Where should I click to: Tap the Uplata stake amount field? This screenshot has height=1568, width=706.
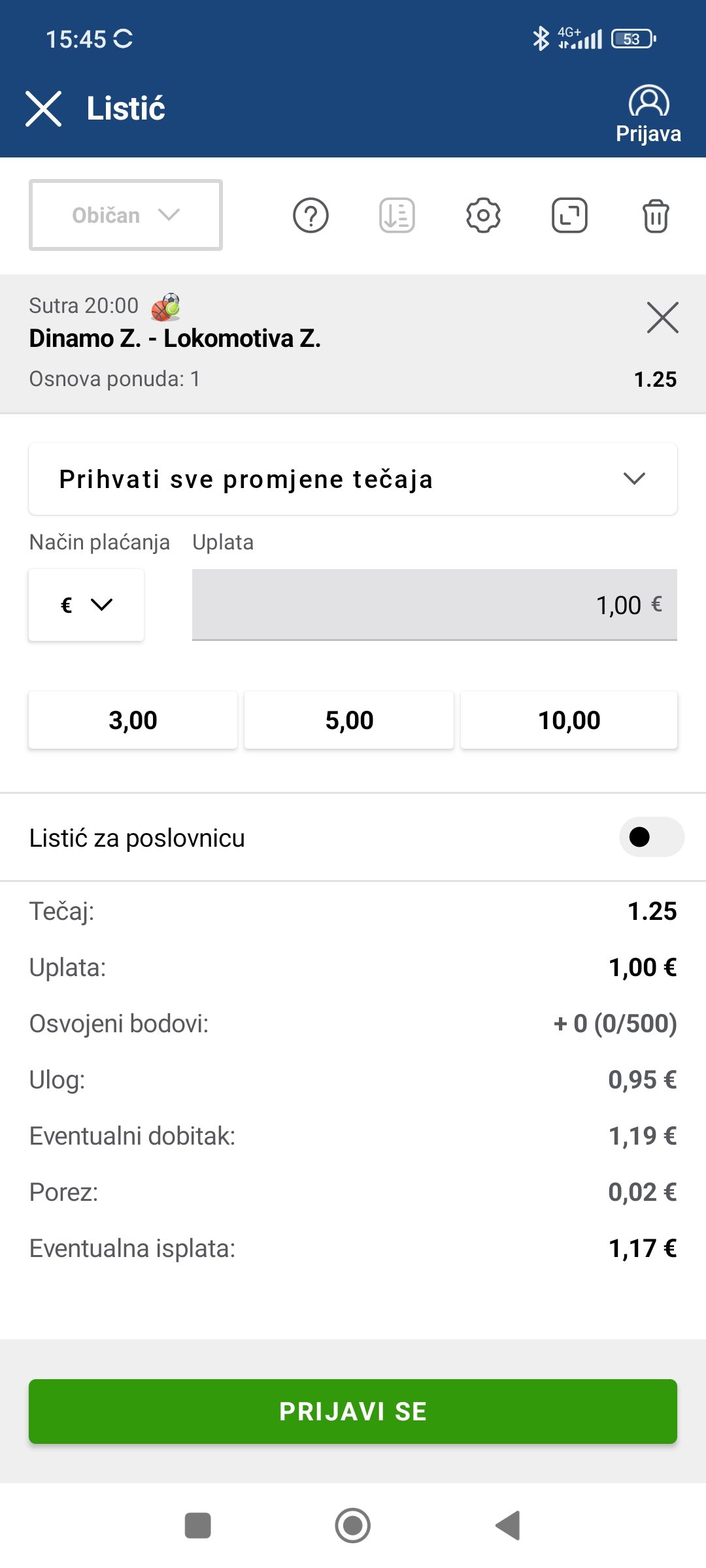coord(435,605)
